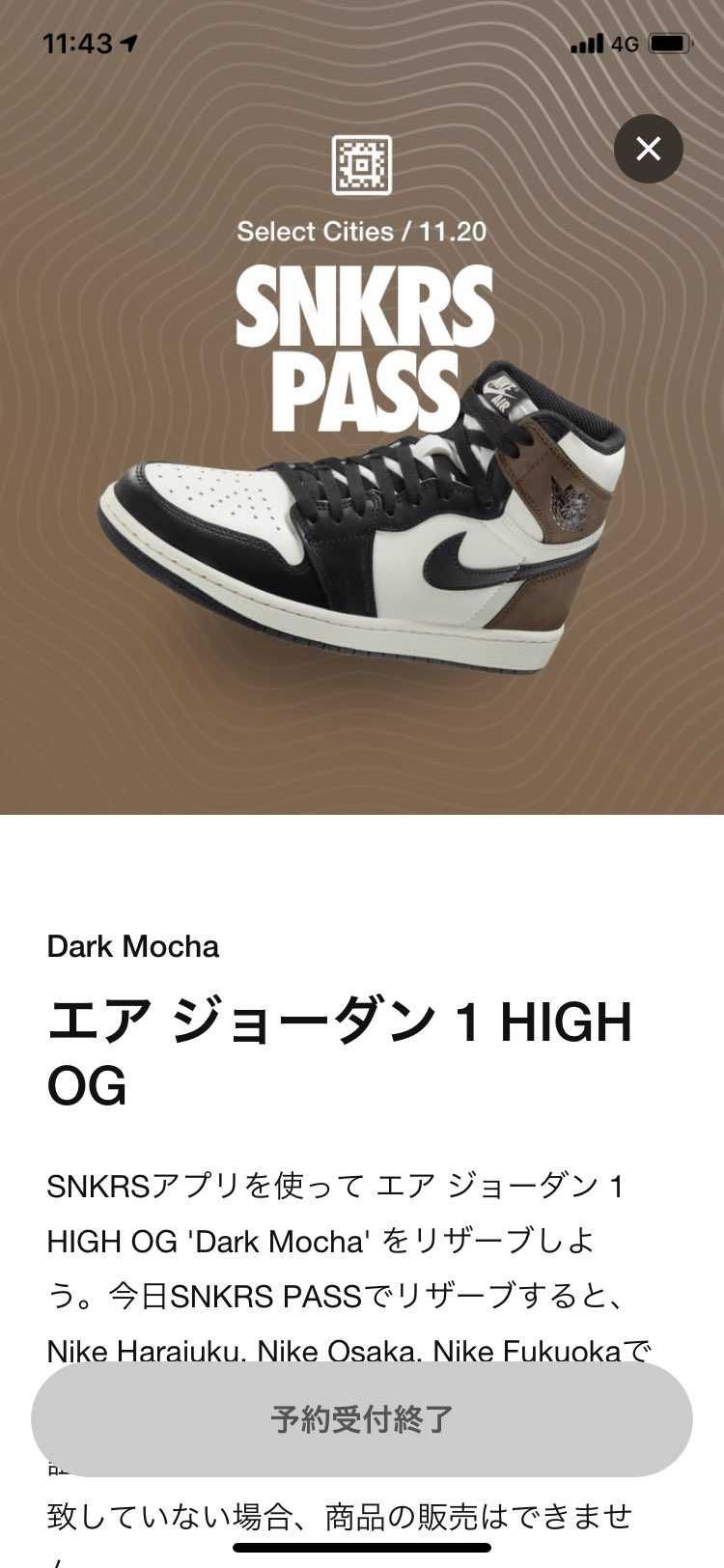Image resolution: width=724 pixels, height=1568 pixels.
Task: Tap the 予約受付終了 button
Action: point(362,1418)
